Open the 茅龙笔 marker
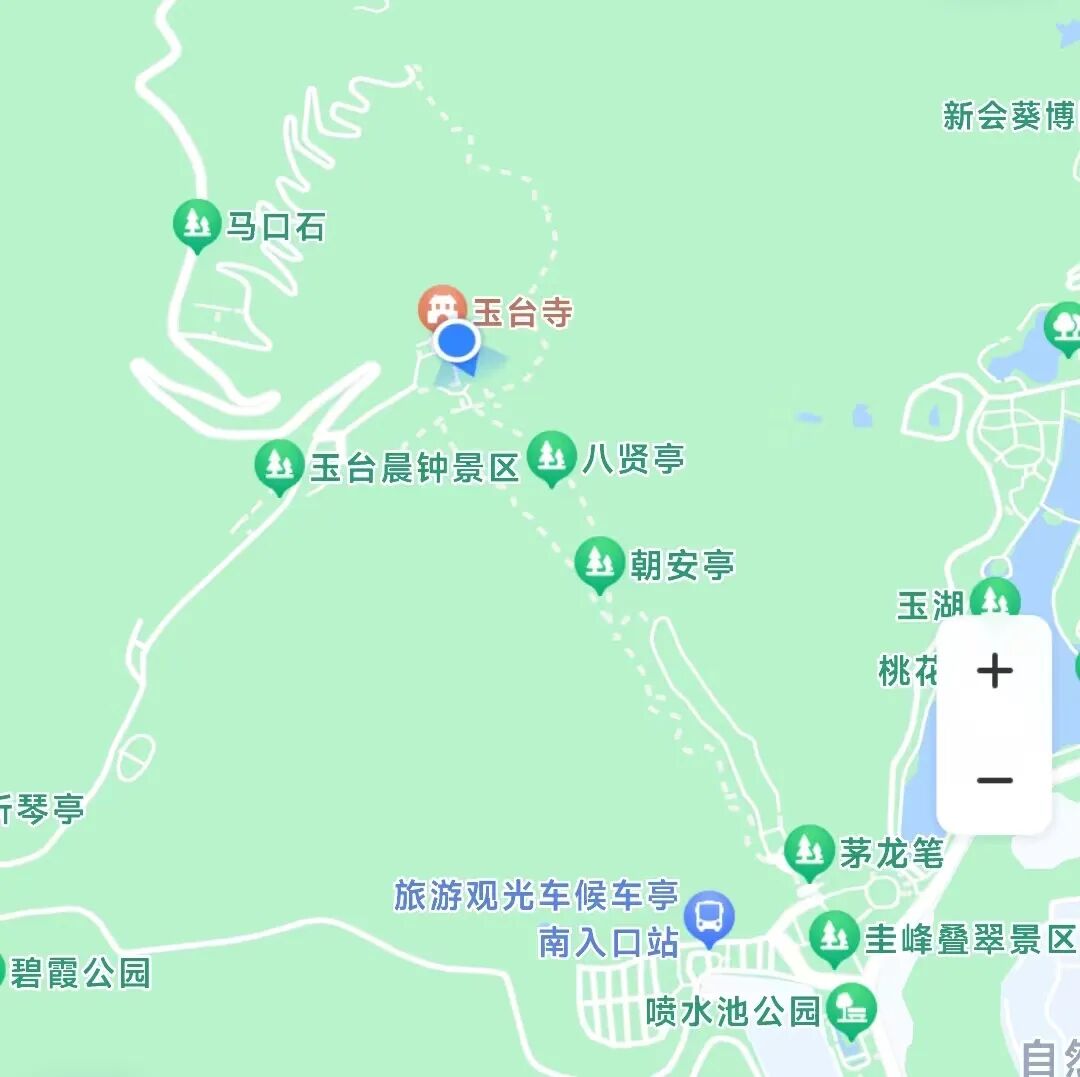This screenshot has width=1080, height=1077. (x=808, y=850)
